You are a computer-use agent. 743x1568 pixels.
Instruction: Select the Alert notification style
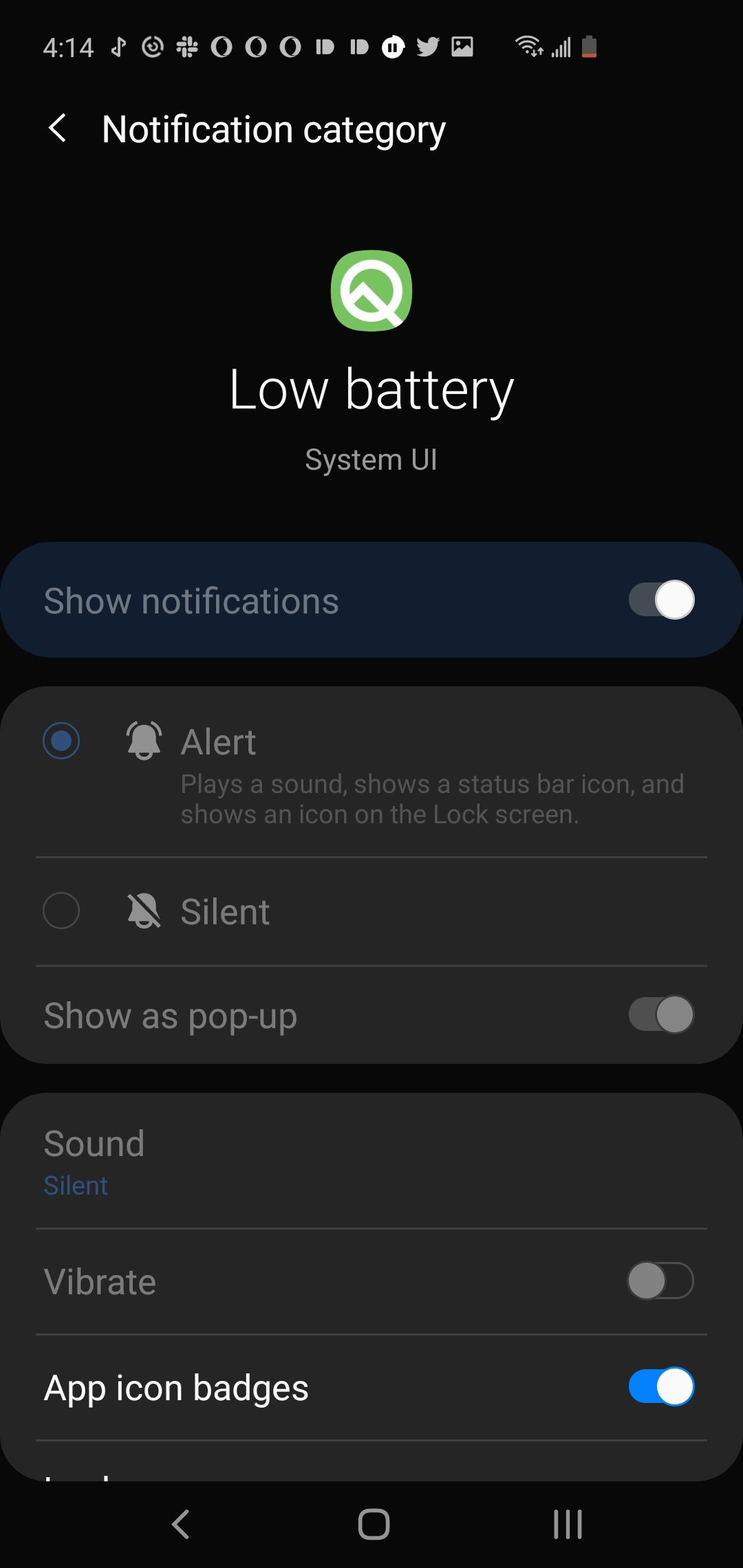[62, 741]
